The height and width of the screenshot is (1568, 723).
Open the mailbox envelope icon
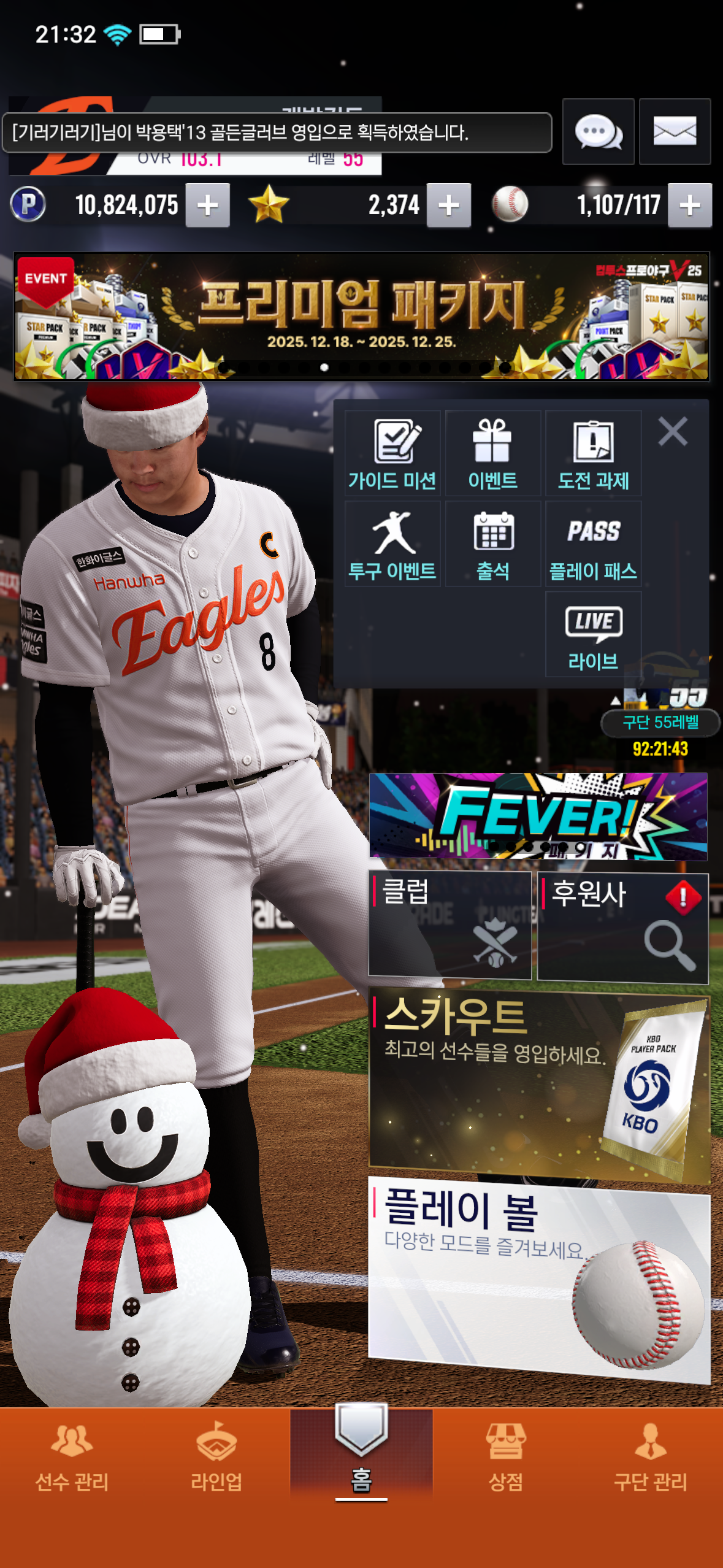pyautogui.click(x=675, y=132)
